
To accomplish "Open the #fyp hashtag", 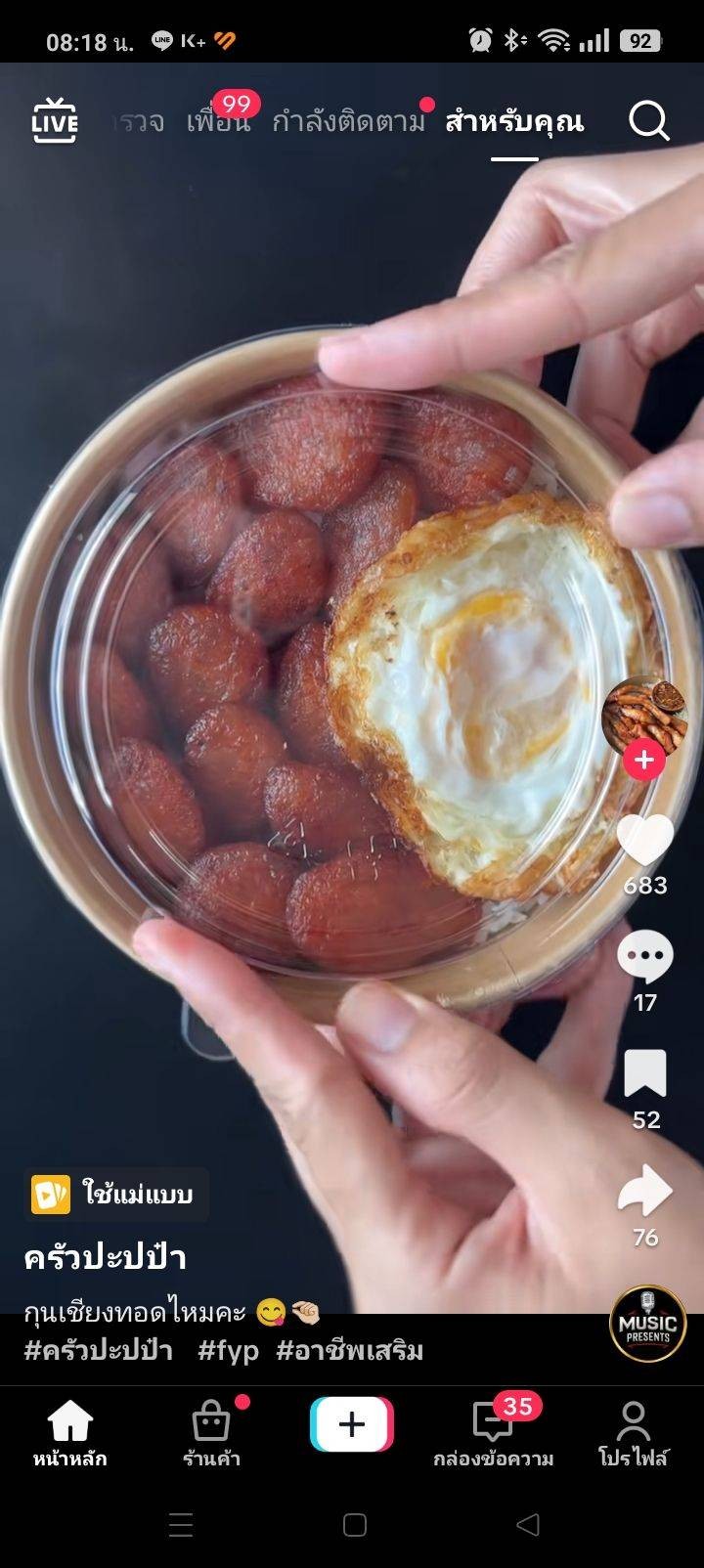I will [228, 1351].
